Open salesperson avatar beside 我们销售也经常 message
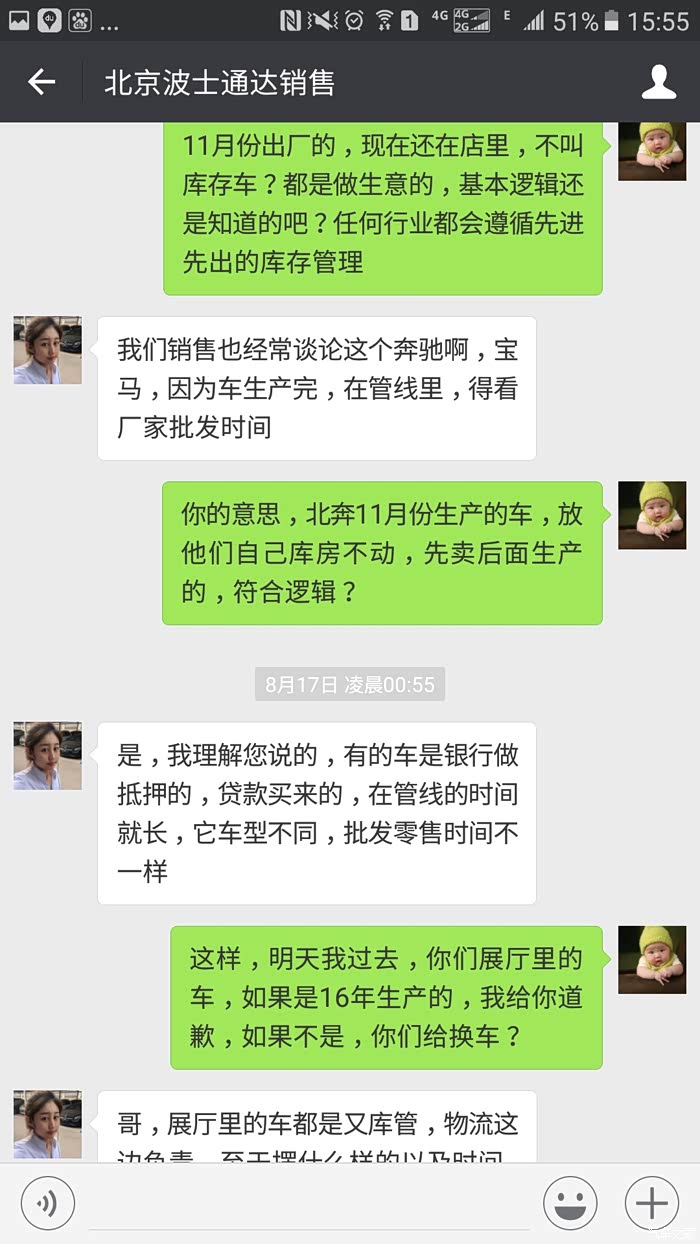 coord(47,350)
